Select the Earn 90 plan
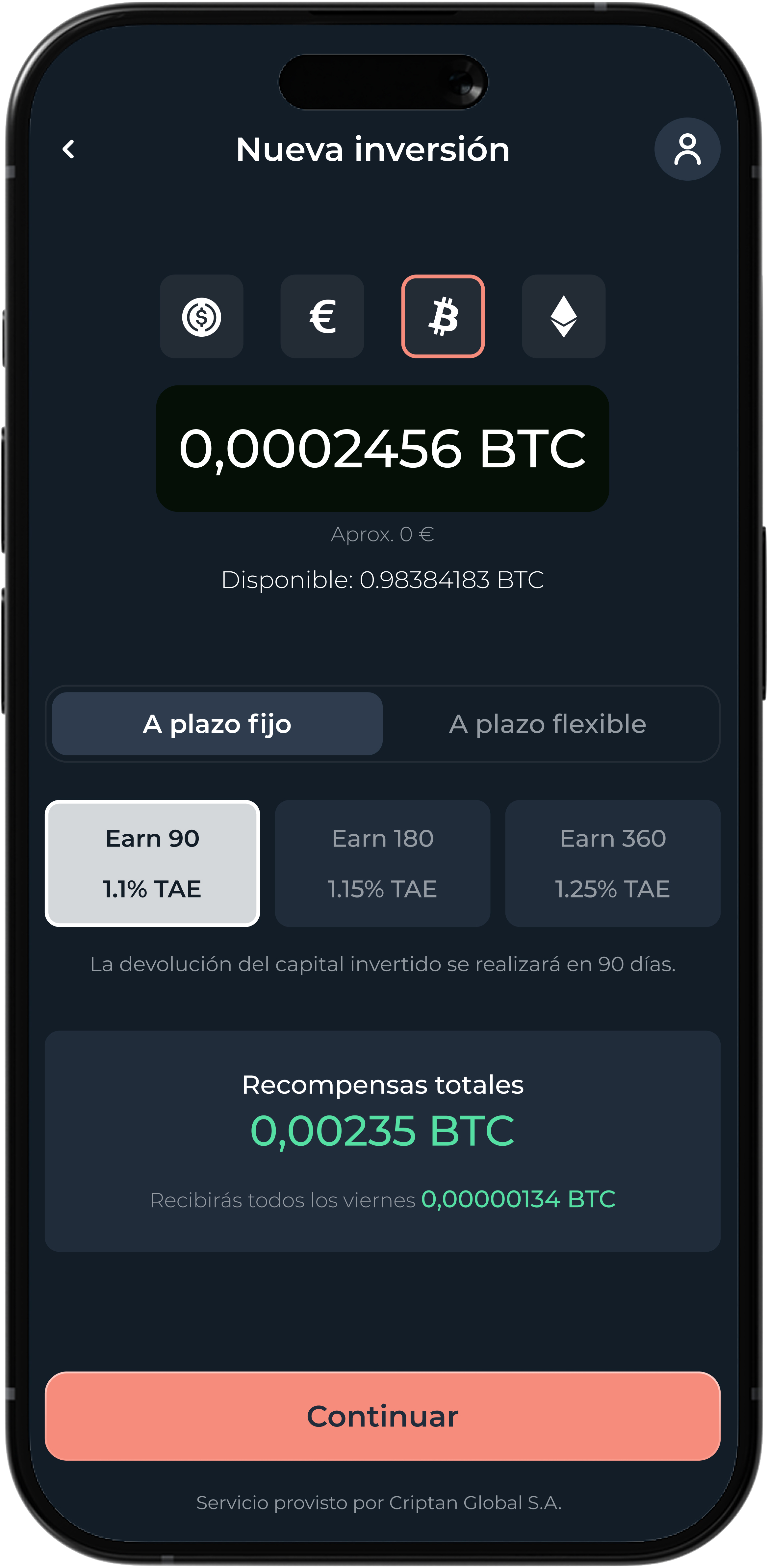The height and width of the screenshot is (1568, 767). [x=152, y=863]
